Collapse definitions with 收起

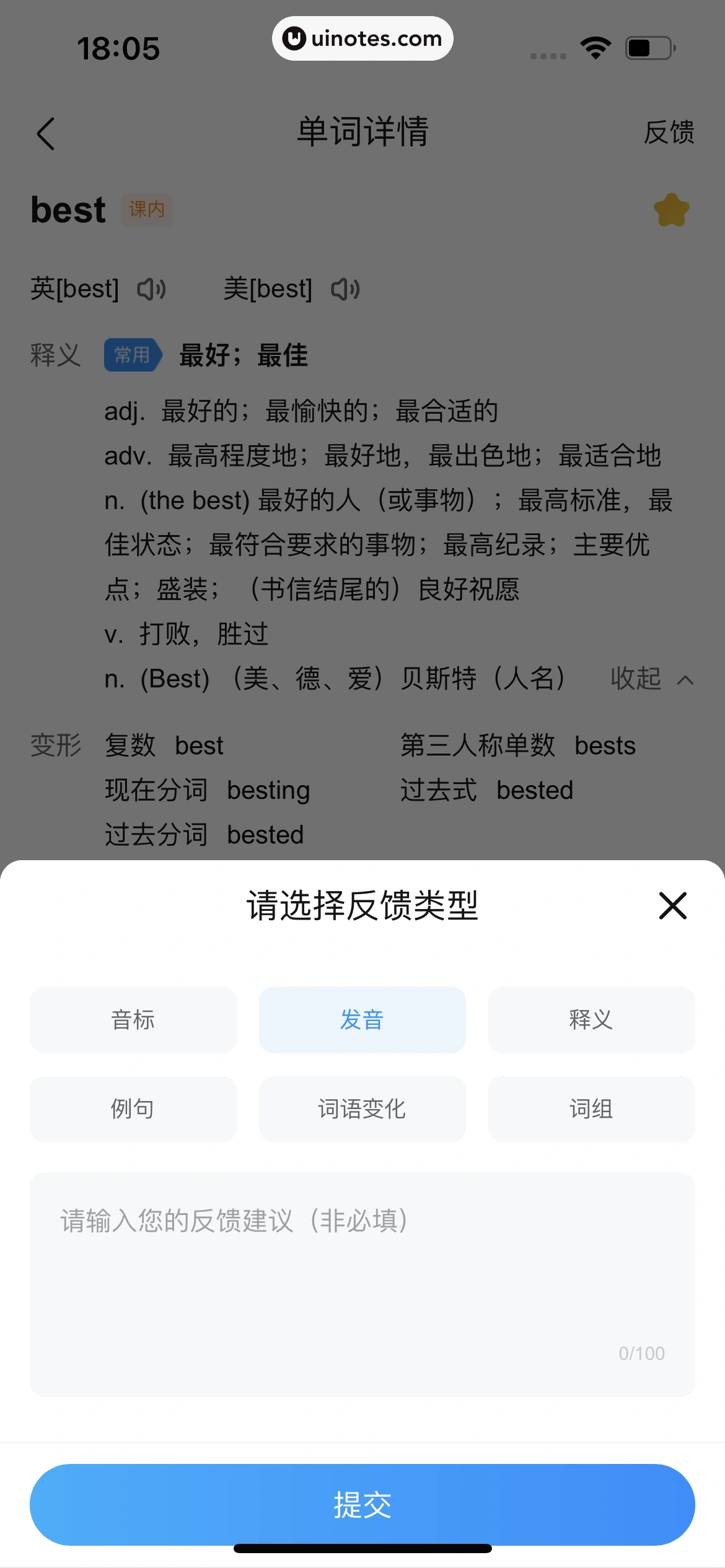tap(651, 679)
